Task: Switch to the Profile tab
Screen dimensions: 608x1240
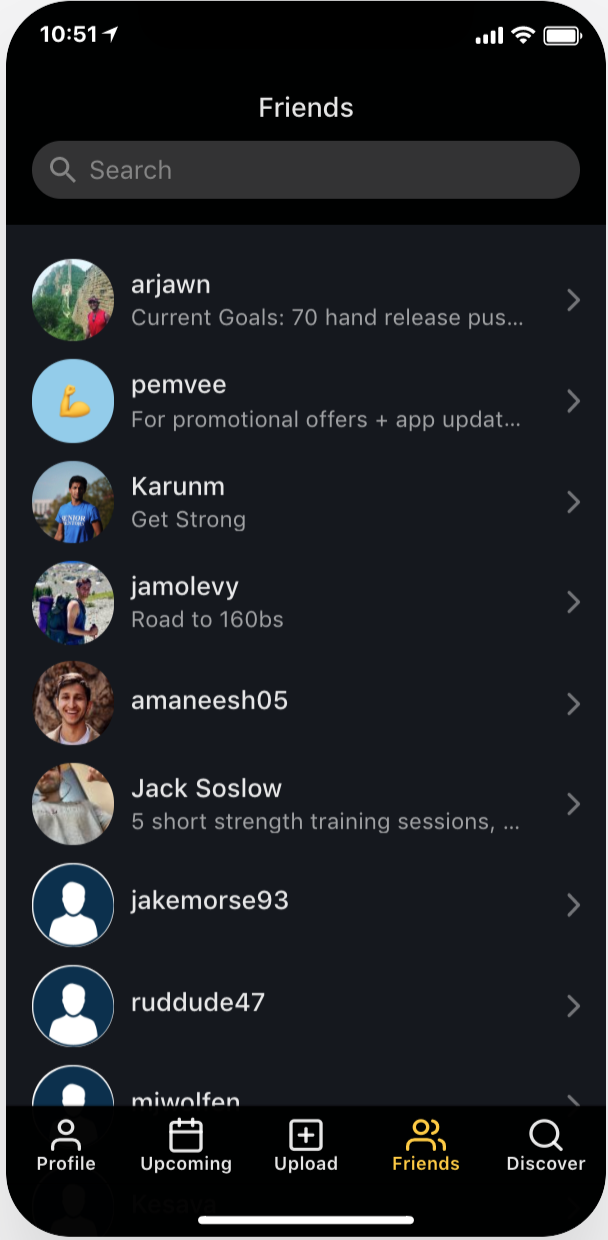Action: (66, 1146)
